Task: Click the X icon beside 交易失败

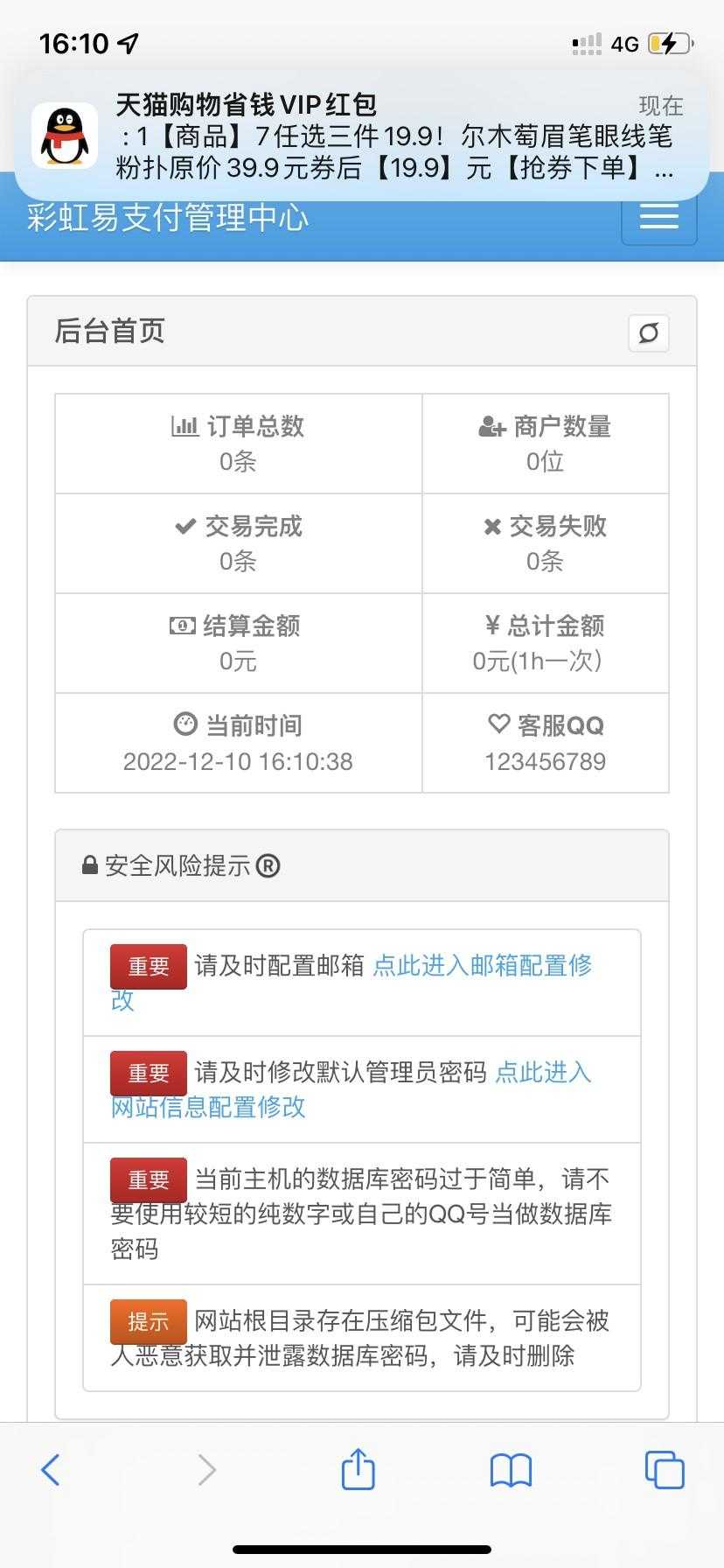Action: [x=495, y=526]
